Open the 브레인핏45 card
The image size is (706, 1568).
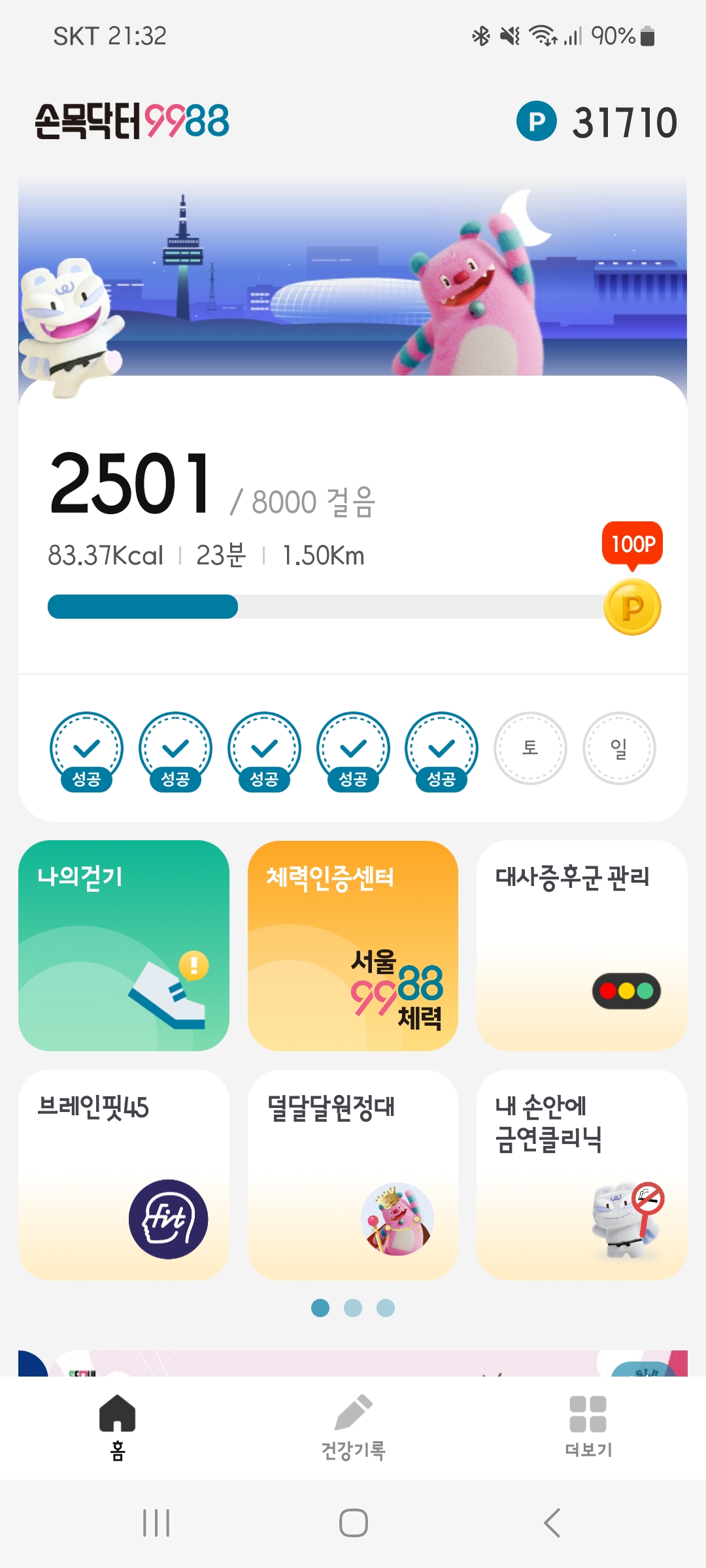coord(124,1174)
